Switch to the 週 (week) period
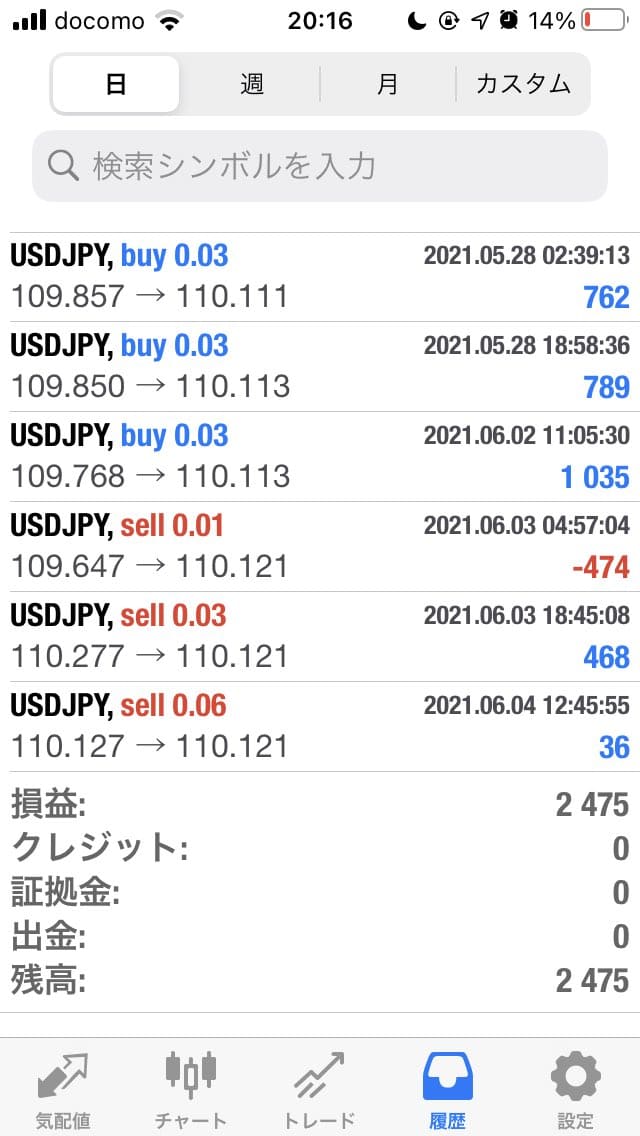 (x=251, y=84)
